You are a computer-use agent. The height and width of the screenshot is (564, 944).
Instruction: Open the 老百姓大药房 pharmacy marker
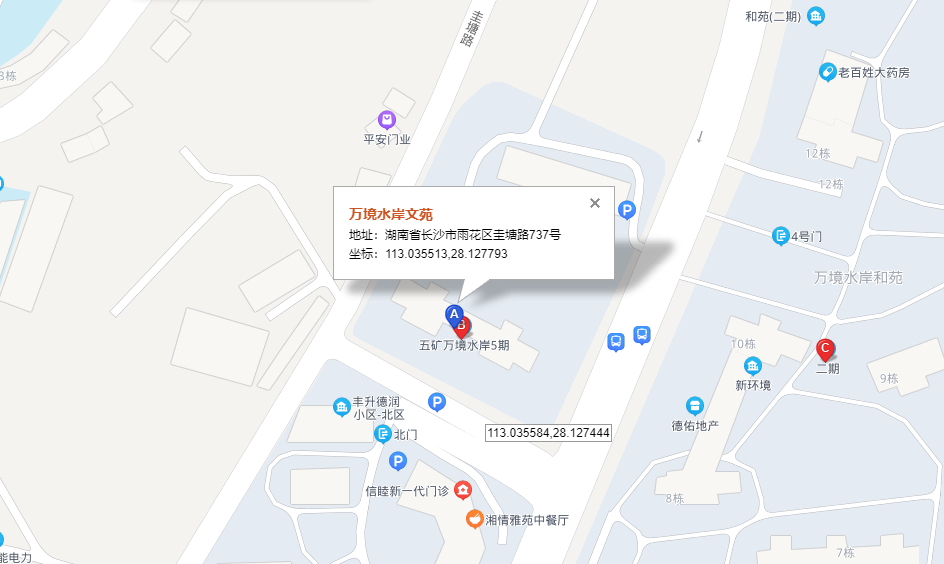pos(827,72)
